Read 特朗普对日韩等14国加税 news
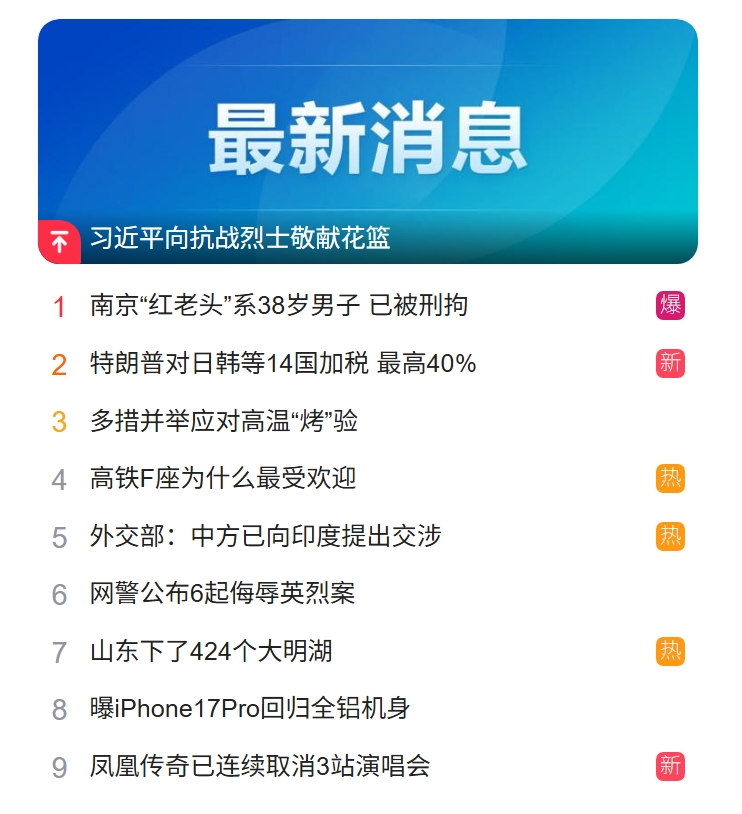 click(x=283, y=363)
